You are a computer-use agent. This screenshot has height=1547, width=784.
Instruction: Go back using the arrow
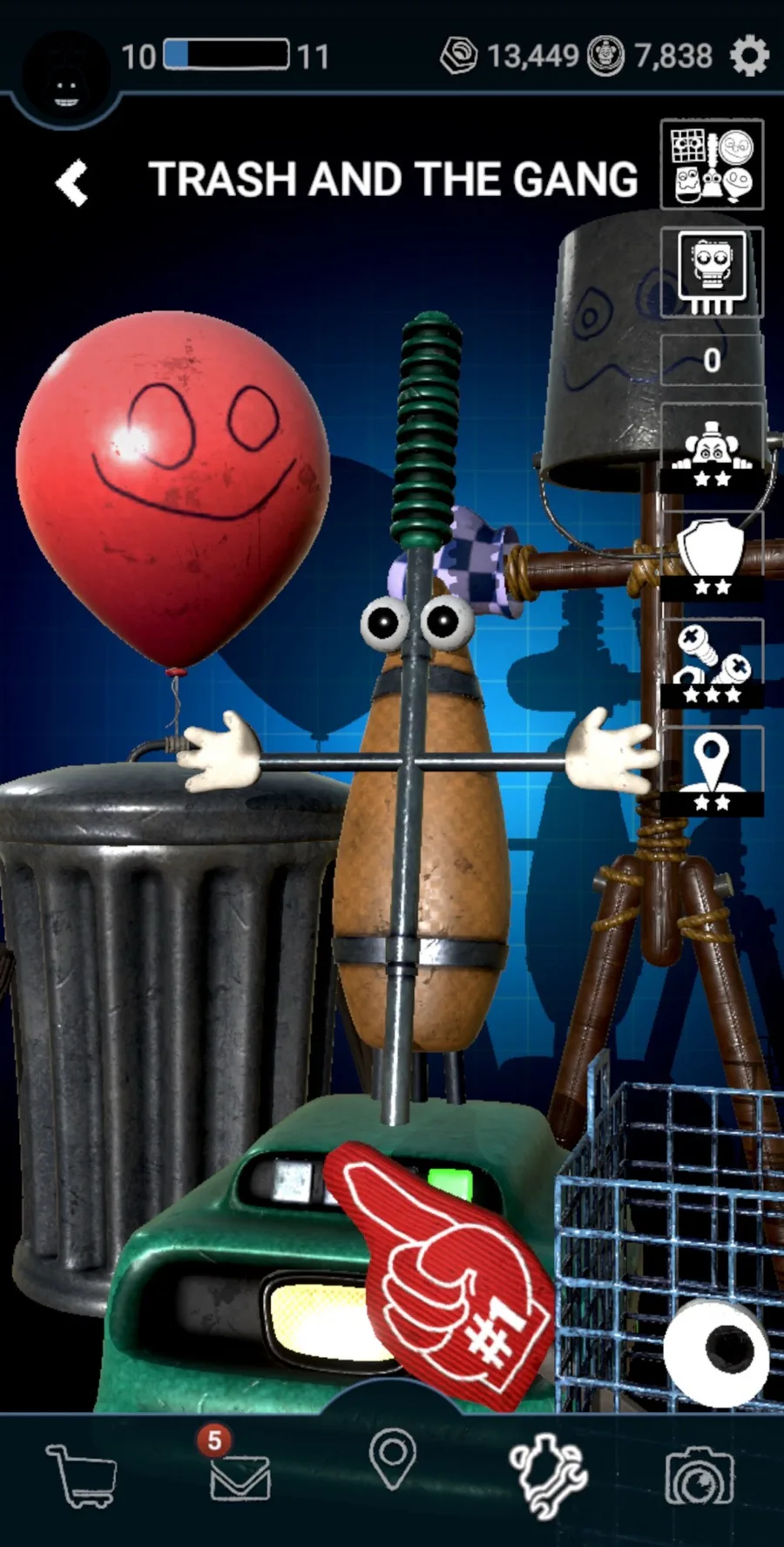tap(71, 182)
